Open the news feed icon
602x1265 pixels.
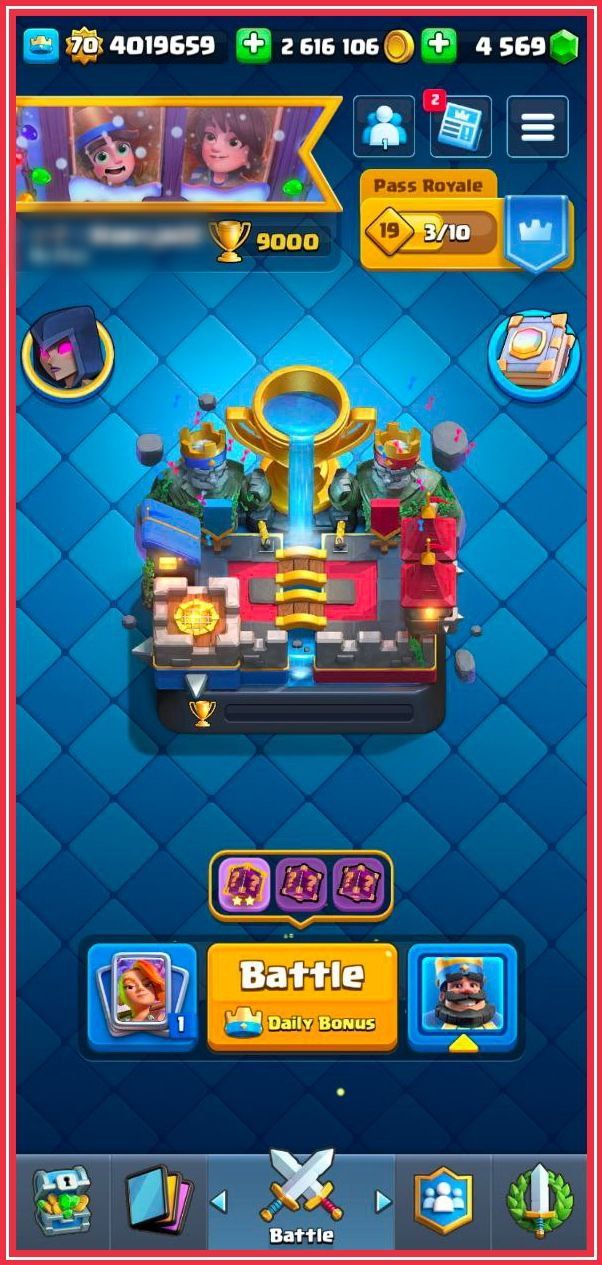(460, 127)
